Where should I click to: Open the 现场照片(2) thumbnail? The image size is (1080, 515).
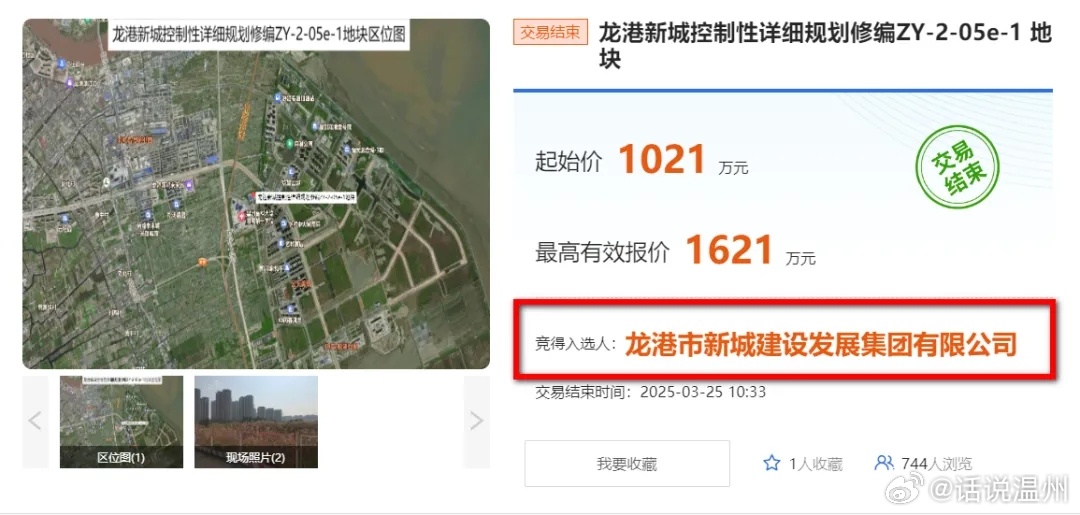(256, 421)
